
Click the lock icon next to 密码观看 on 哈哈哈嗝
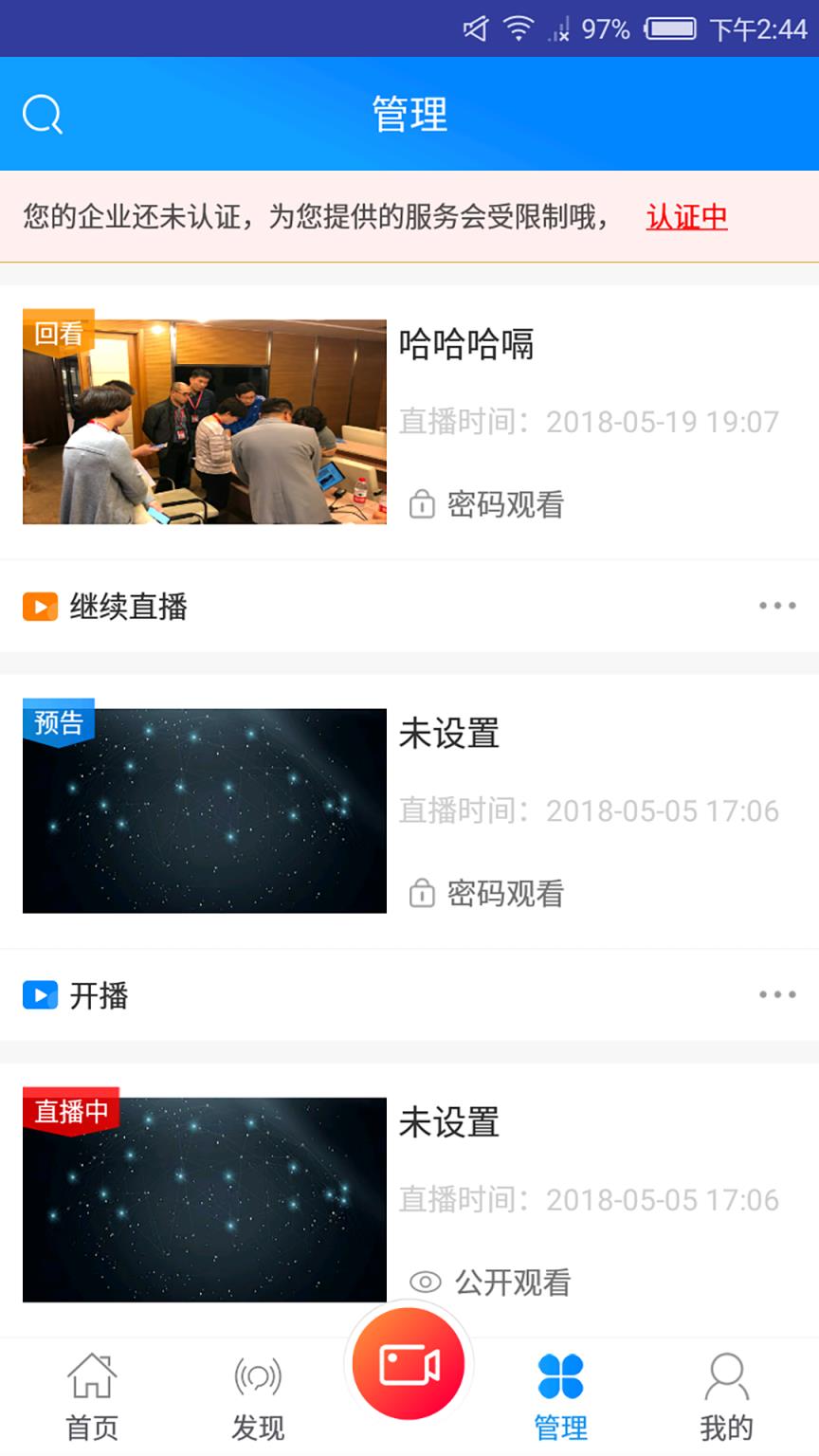coord(423,505)
